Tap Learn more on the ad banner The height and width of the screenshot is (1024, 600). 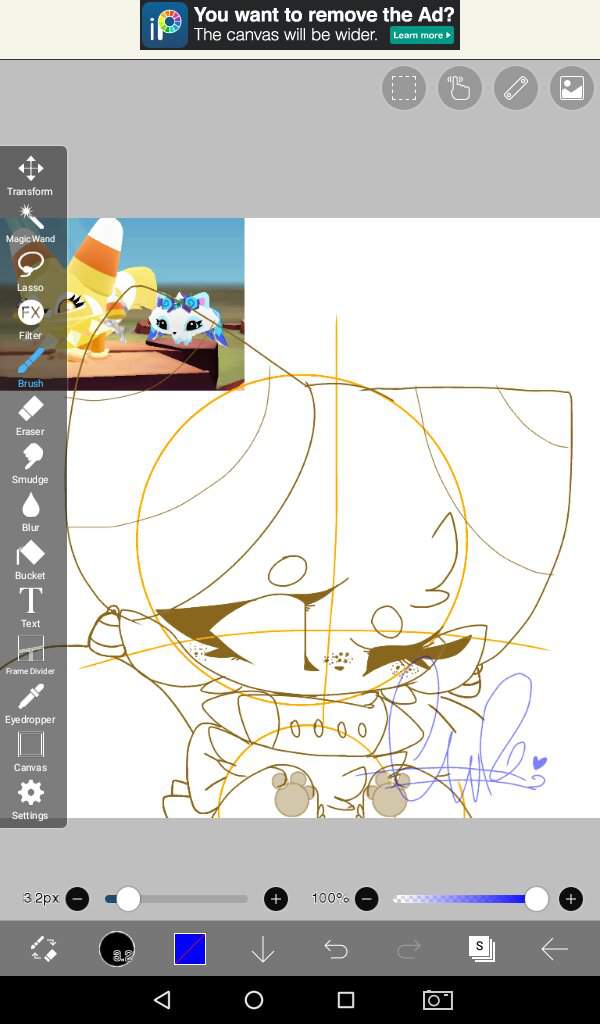tap(421, 35)
